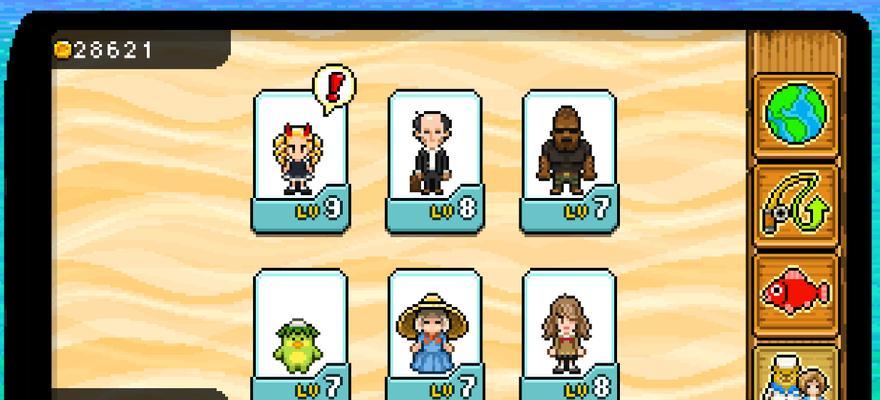The image size is (880, 400).
Task: Open the globe world map button
Action: [796, 112]
